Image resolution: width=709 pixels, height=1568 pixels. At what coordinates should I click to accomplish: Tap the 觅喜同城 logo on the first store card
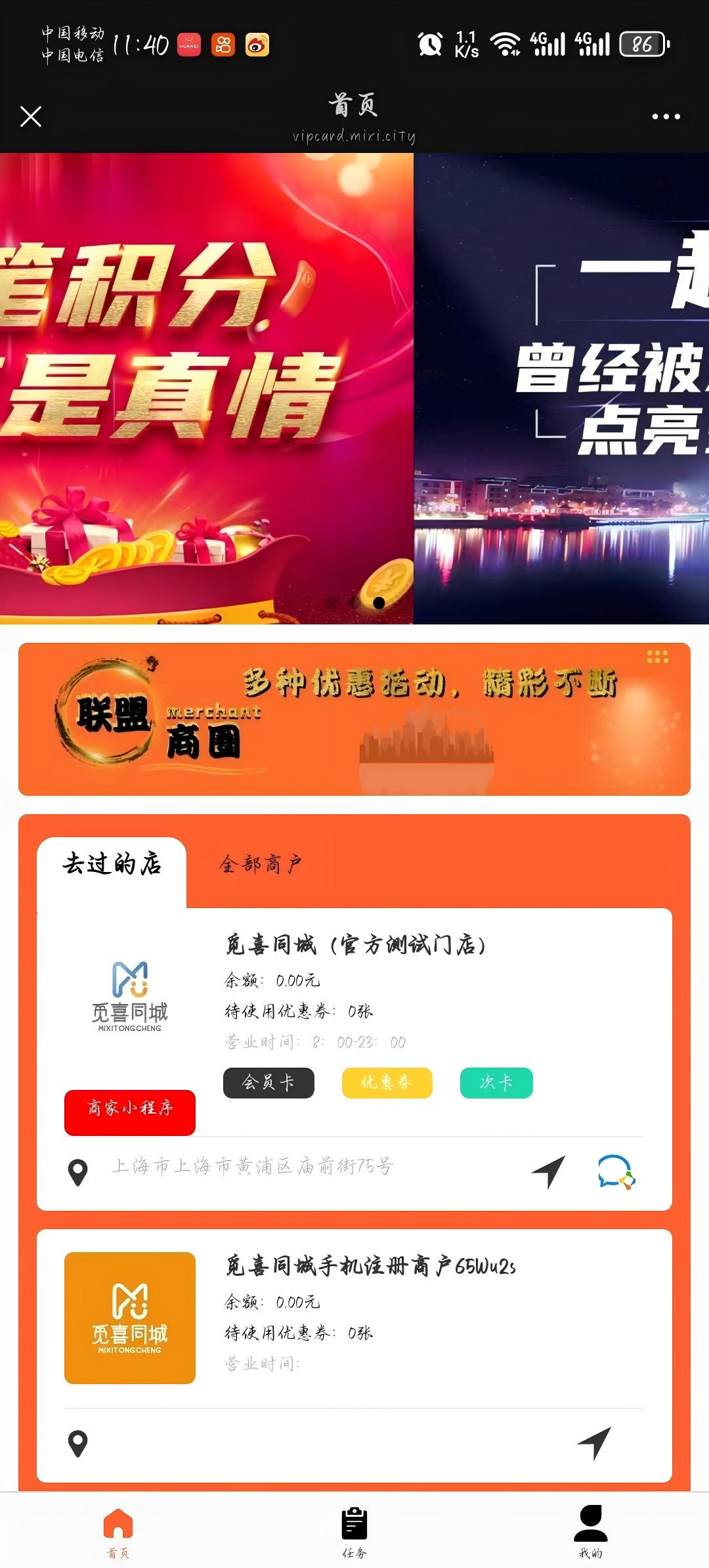(129, 998)
